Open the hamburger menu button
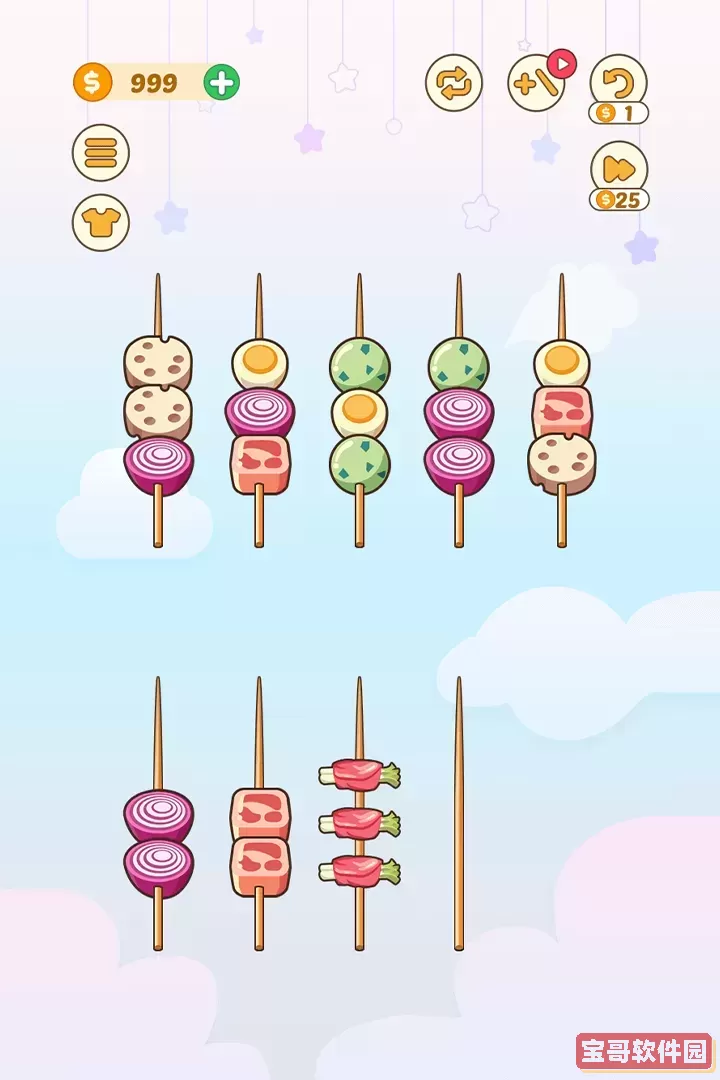The image size is (720, 1080). tap(101, 153)
